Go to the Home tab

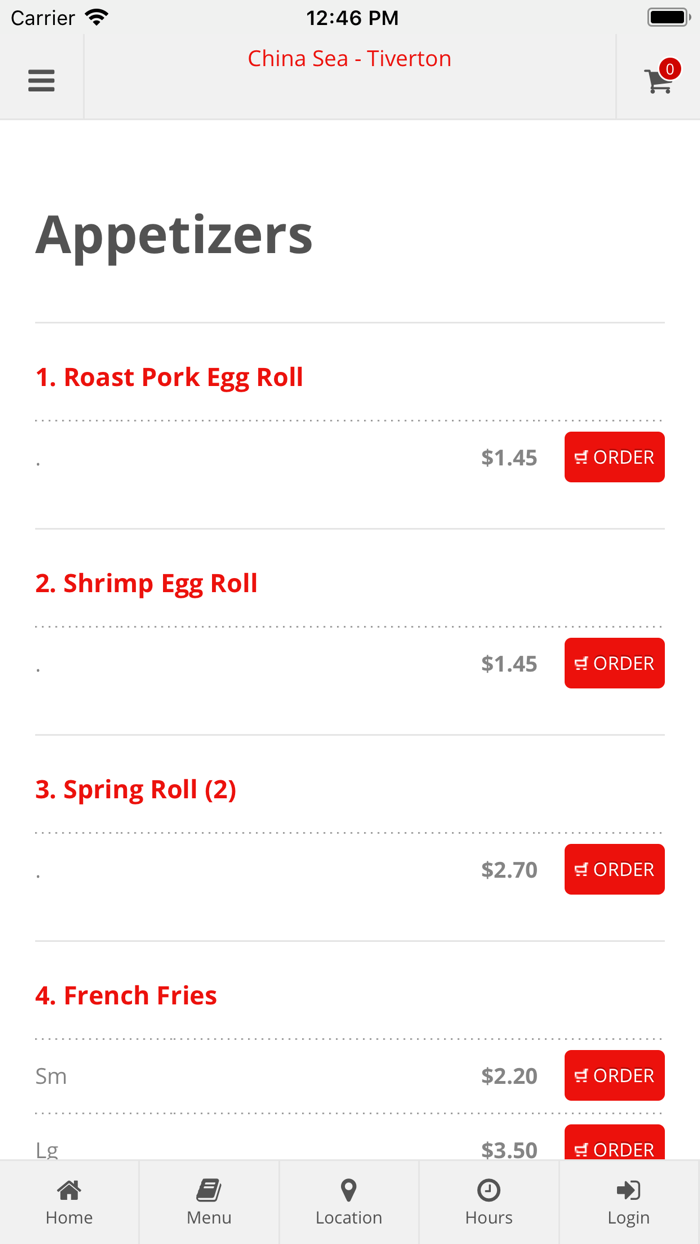[69, 1202]
